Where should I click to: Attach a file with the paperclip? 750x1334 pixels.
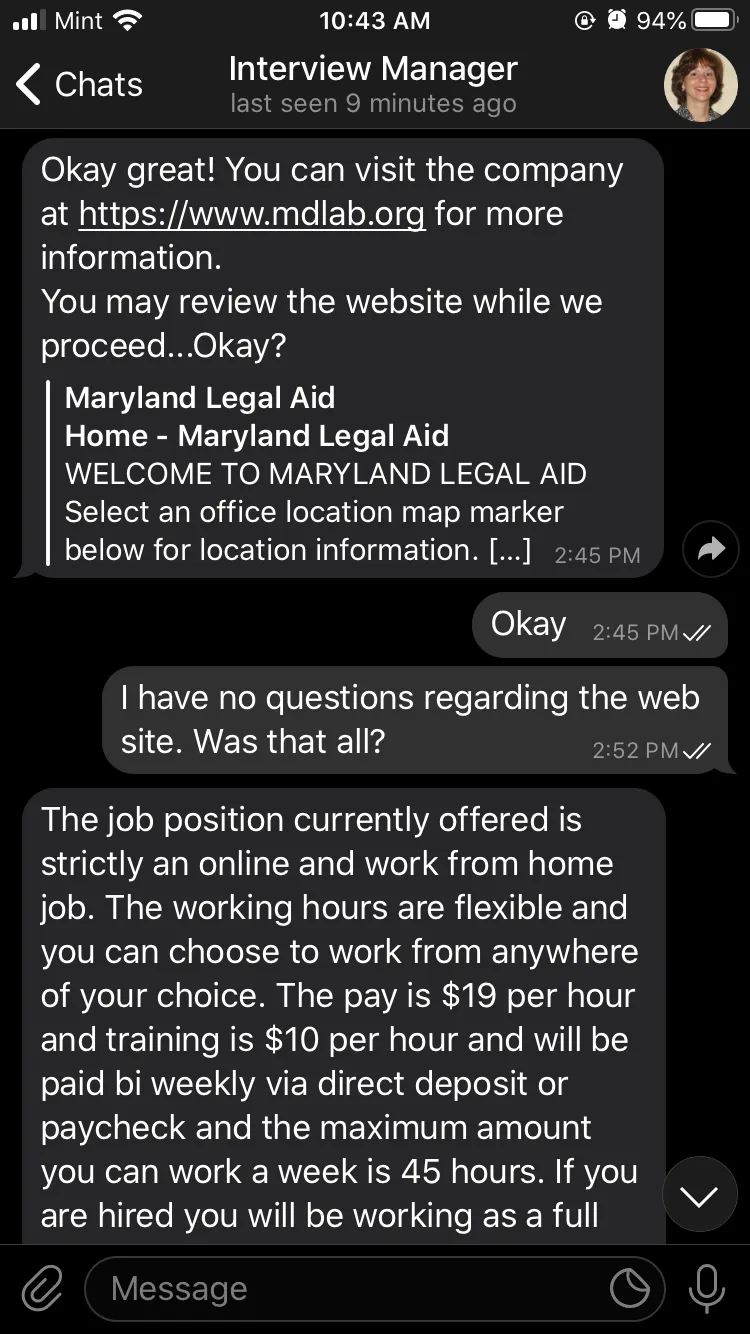[x=42, y=1289]
